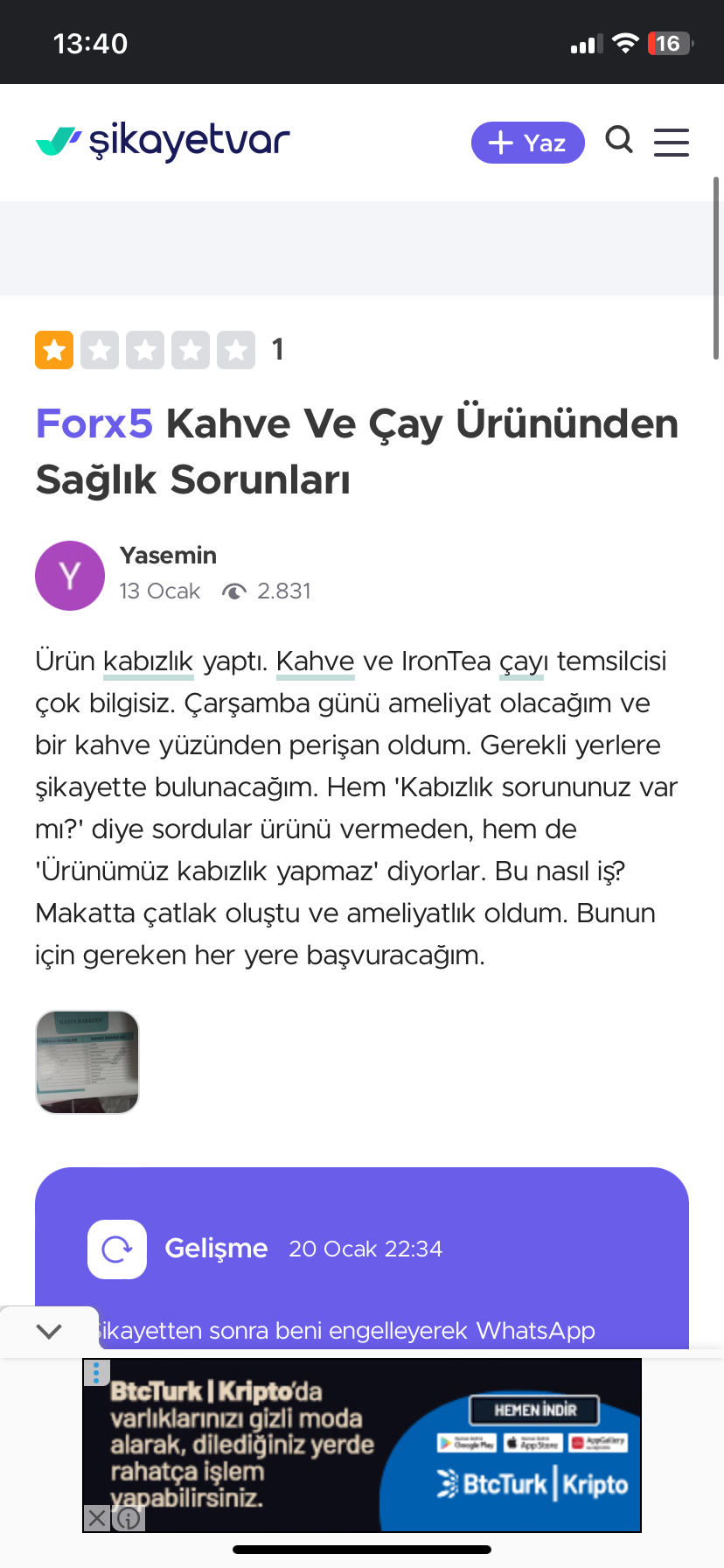
Task: Open the search icon
Action: [619, 140]
